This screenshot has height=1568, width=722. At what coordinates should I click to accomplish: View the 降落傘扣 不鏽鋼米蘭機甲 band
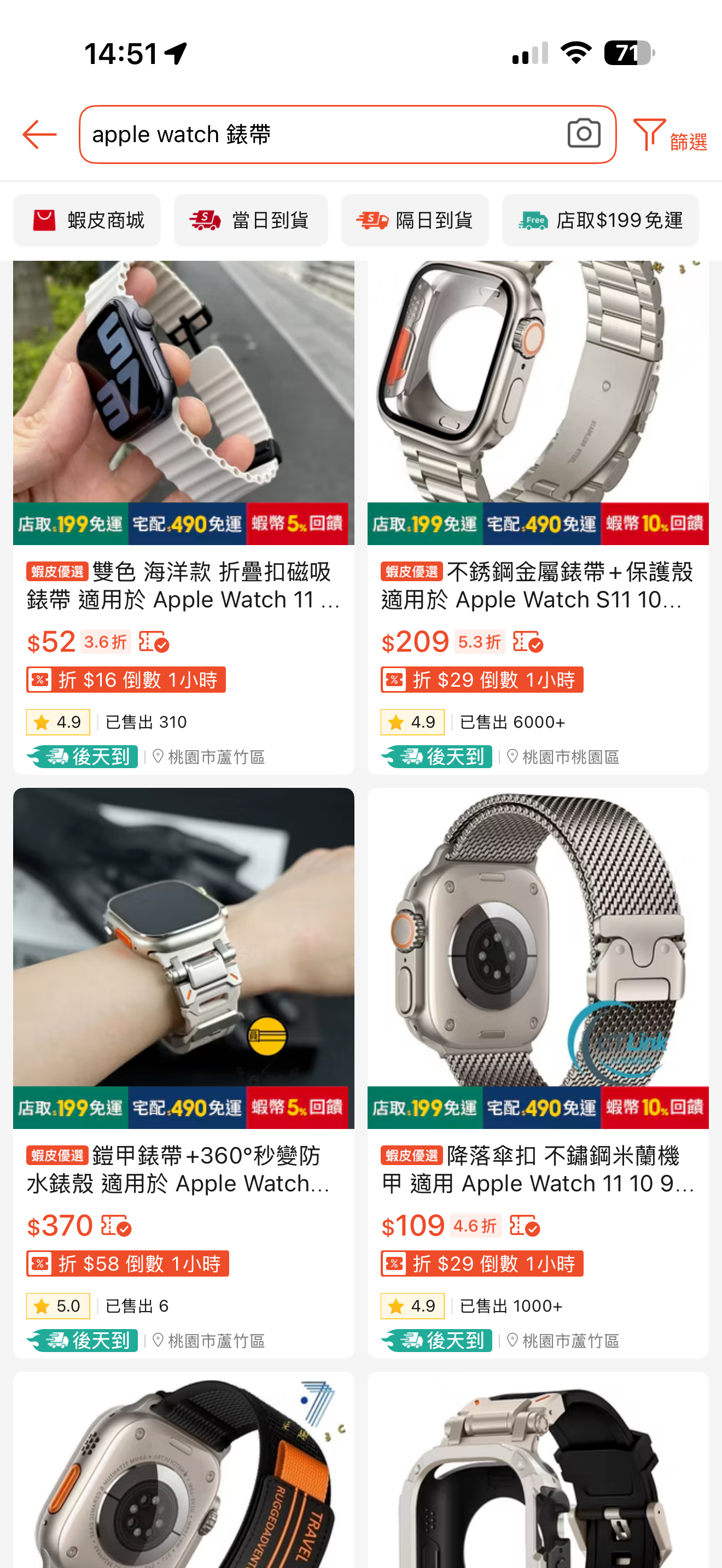538,1169
